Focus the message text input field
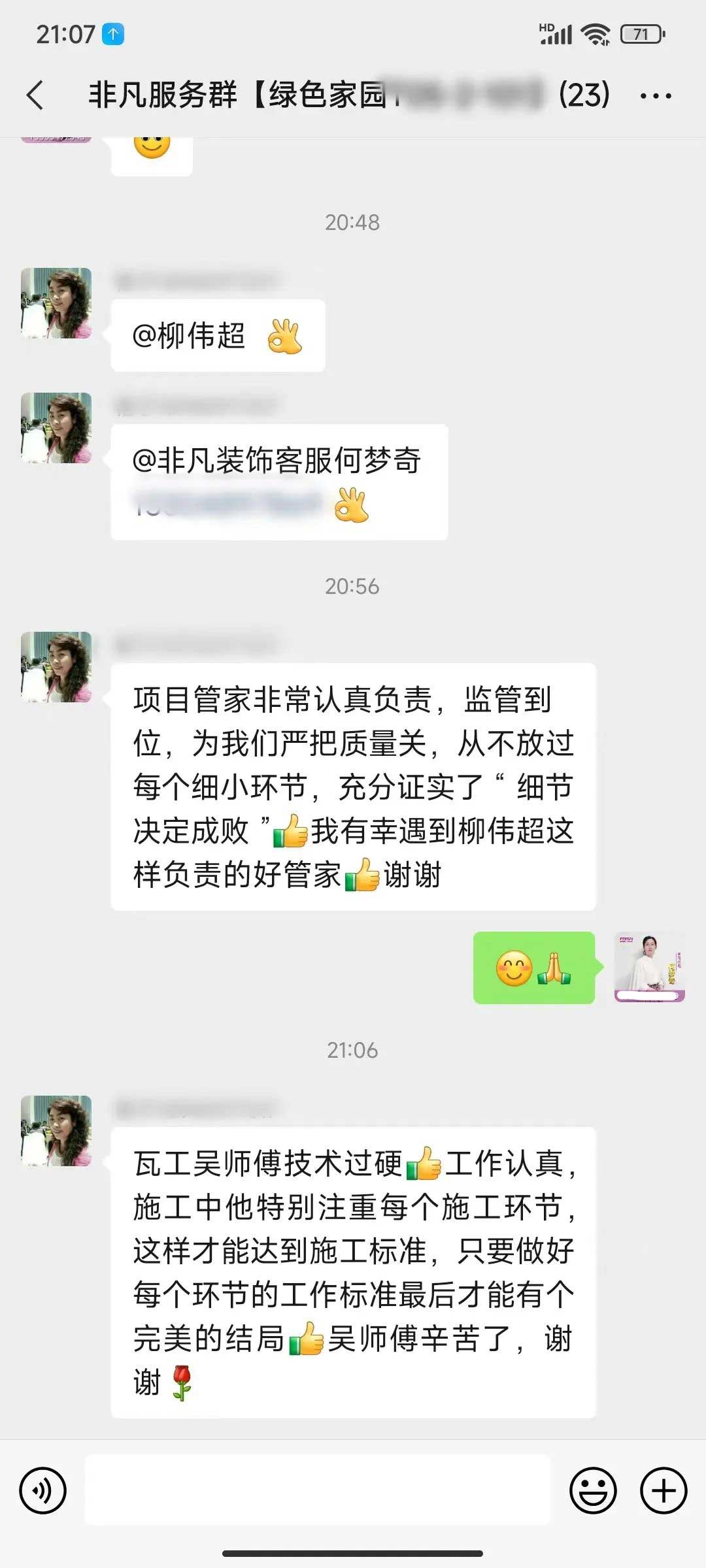The width and height of the screenshot is (706, 1568). (318, 1490)
